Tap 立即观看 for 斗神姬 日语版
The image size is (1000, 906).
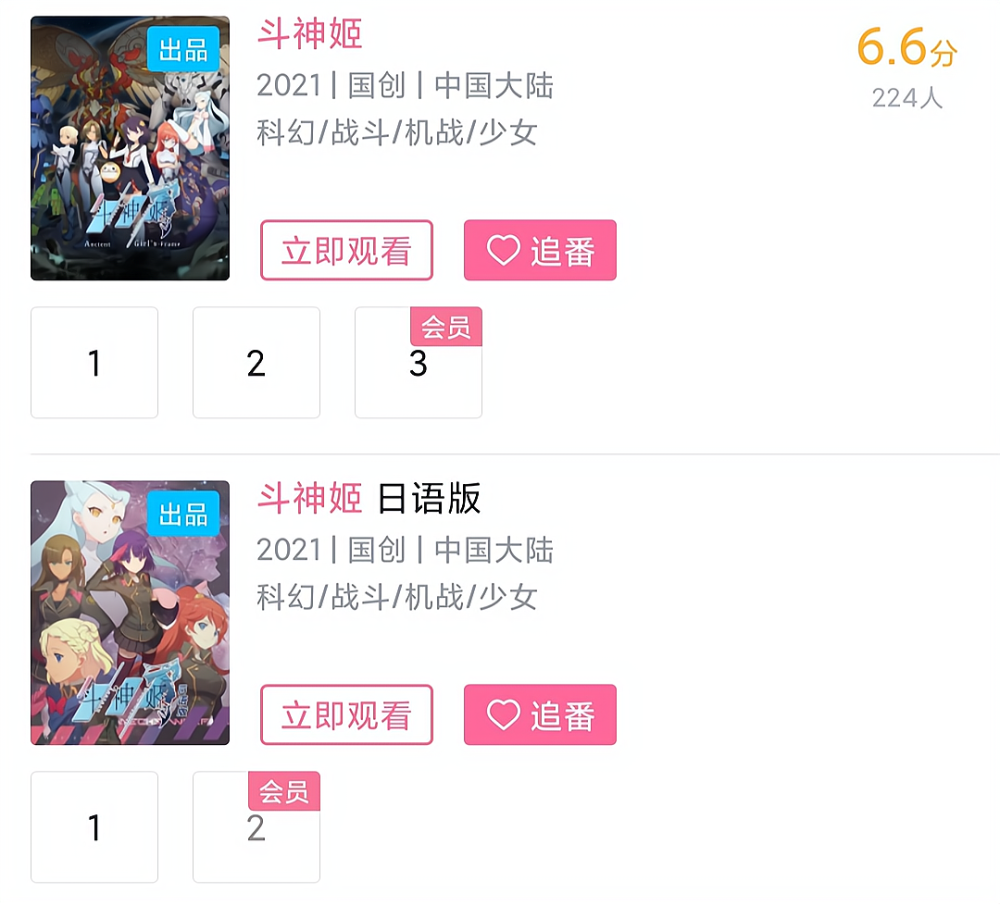coord(346,714)
